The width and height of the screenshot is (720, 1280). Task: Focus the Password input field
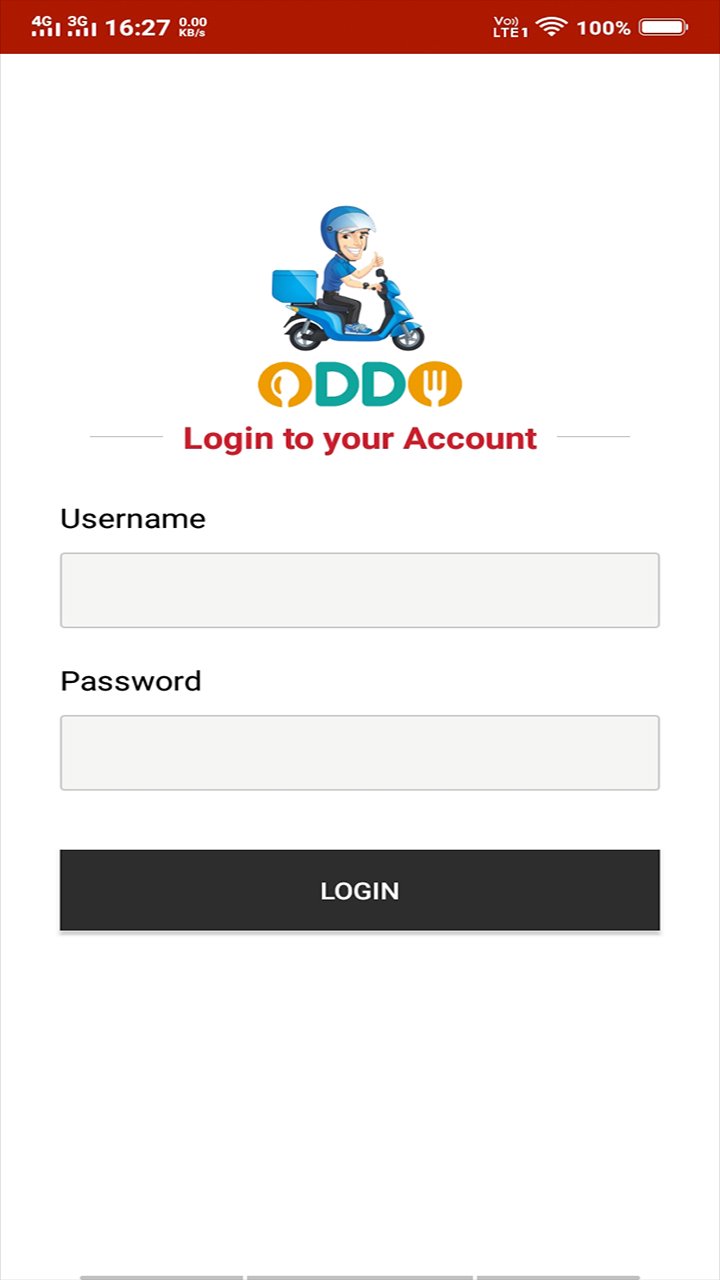[x=360, y=752]
